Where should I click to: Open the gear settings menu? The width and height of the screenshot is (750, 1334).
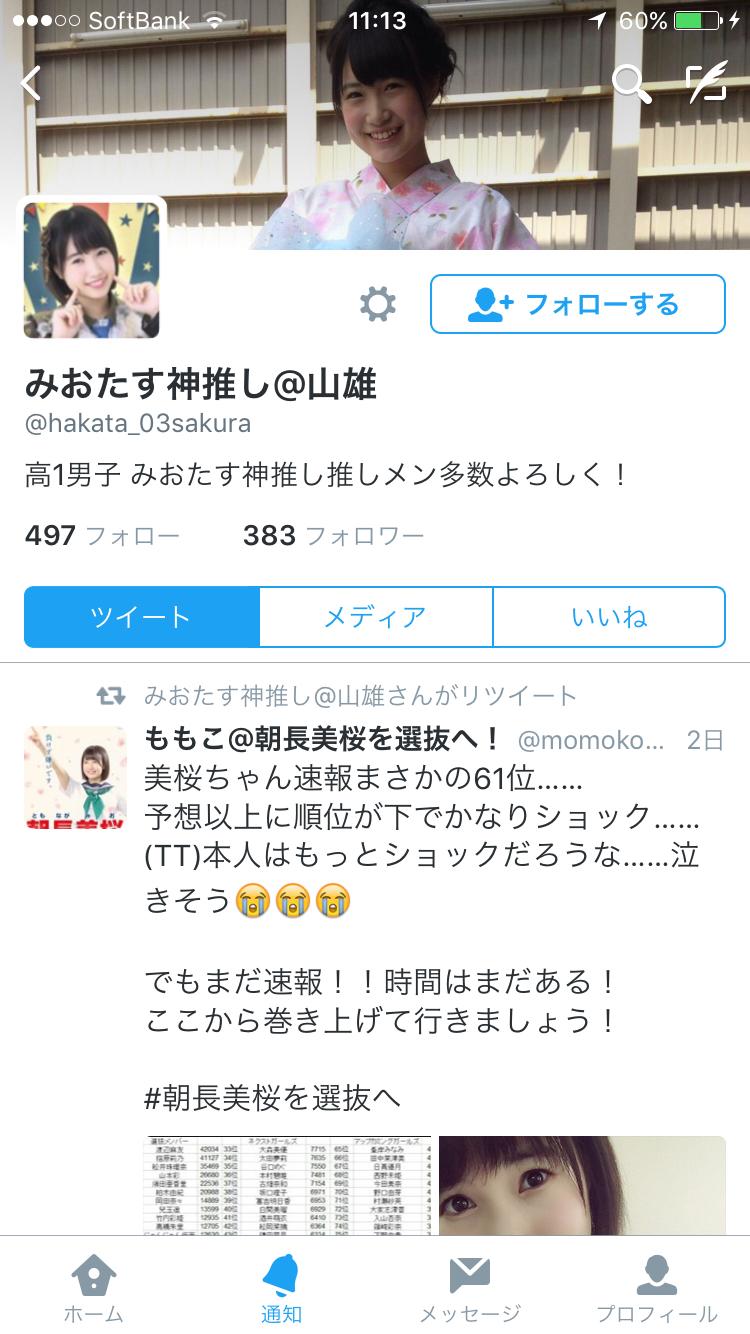click(377, 304)
